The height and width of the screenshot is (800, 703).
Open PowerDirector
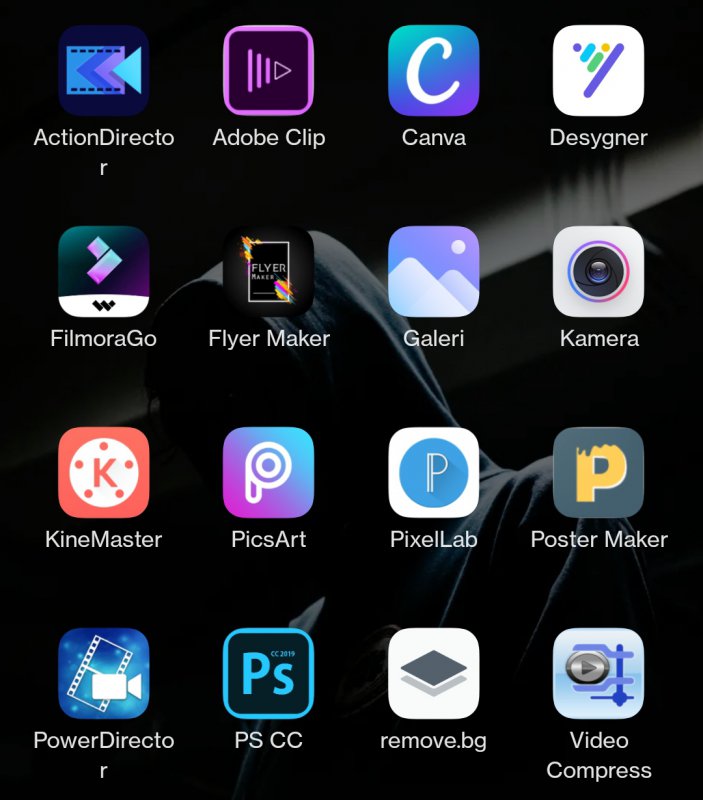click(104, 674)
